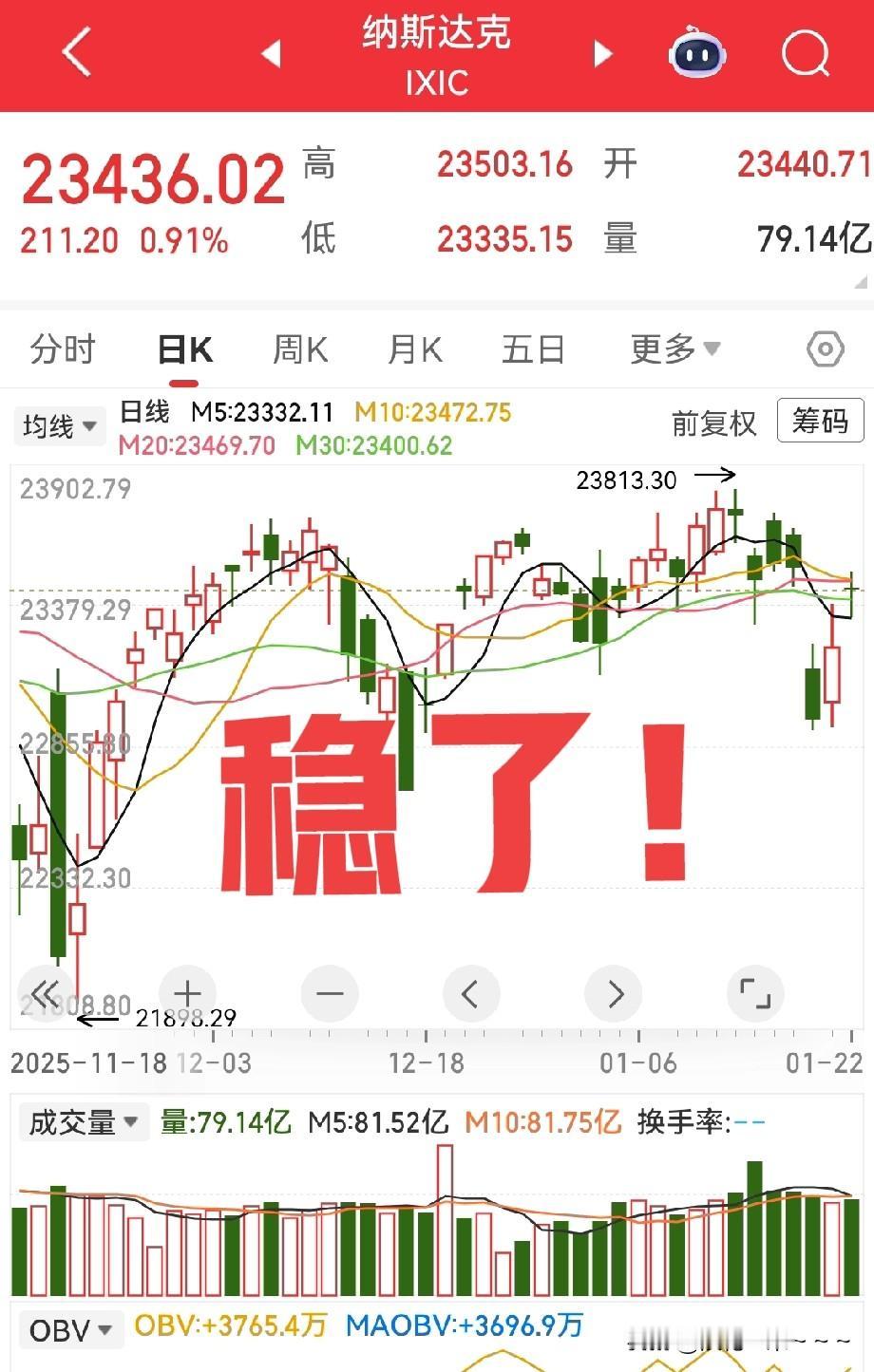
Task: Zoom in using the plus icon
Action: pos(186,993)
